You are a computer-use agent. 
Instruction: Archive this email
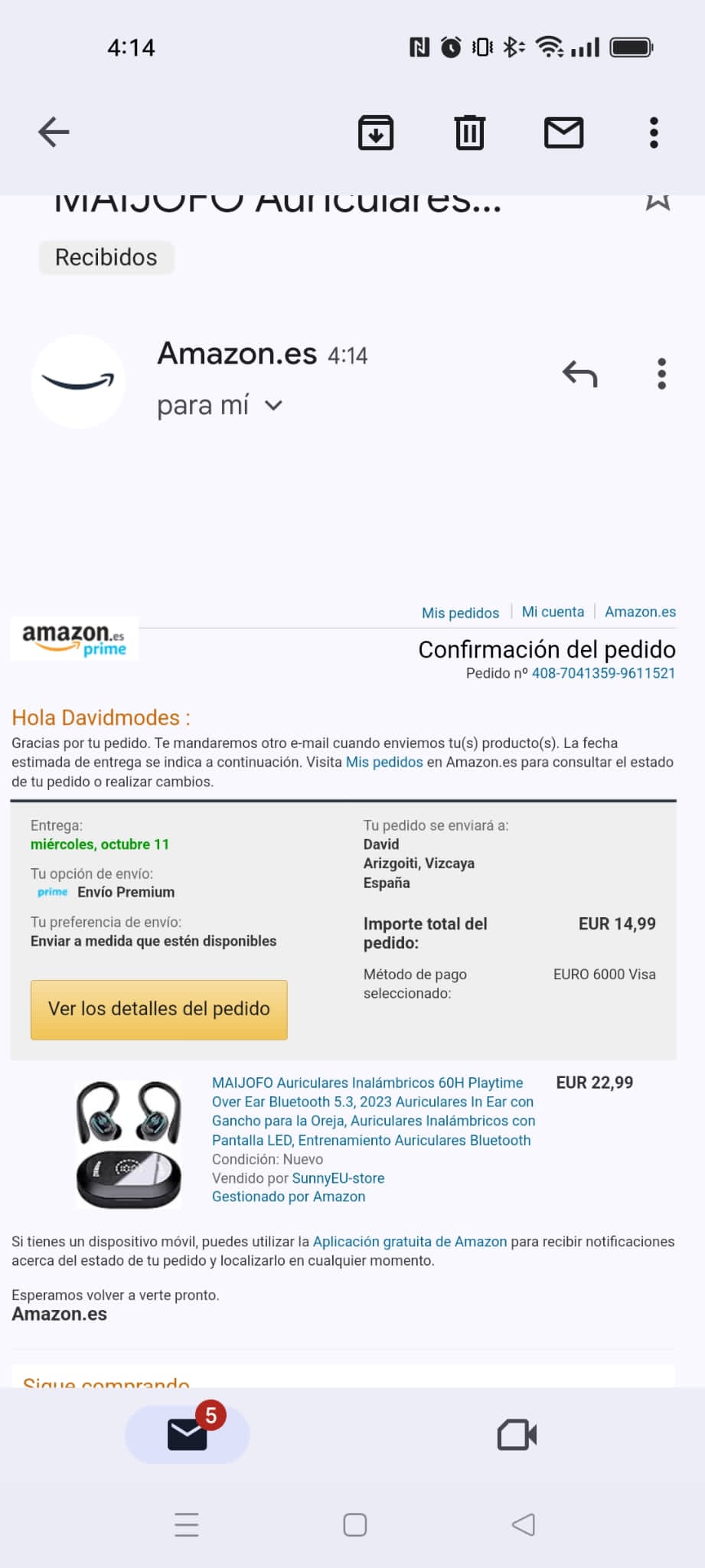click(x=376, y=132)
